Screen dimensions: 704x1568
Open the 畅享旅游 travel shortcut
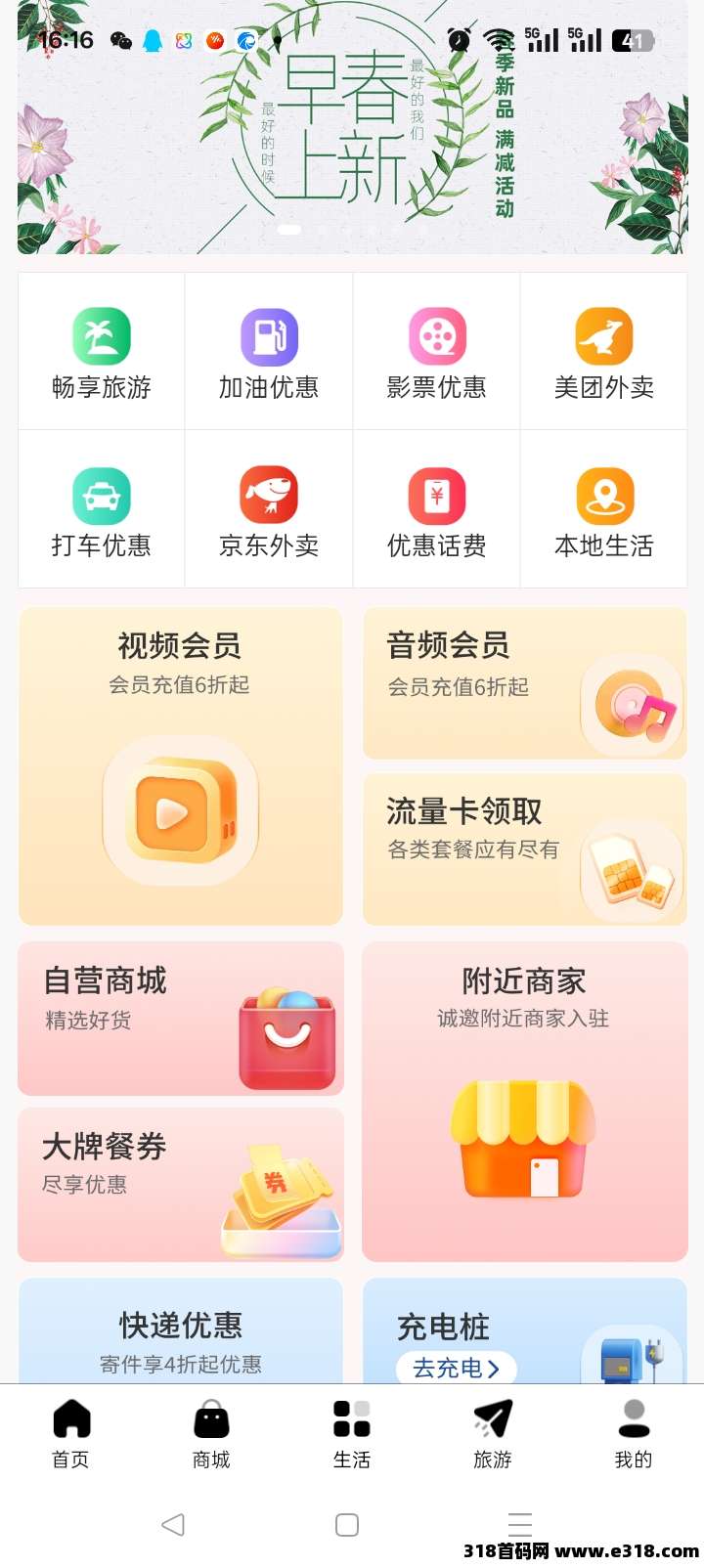click(102, 352)
